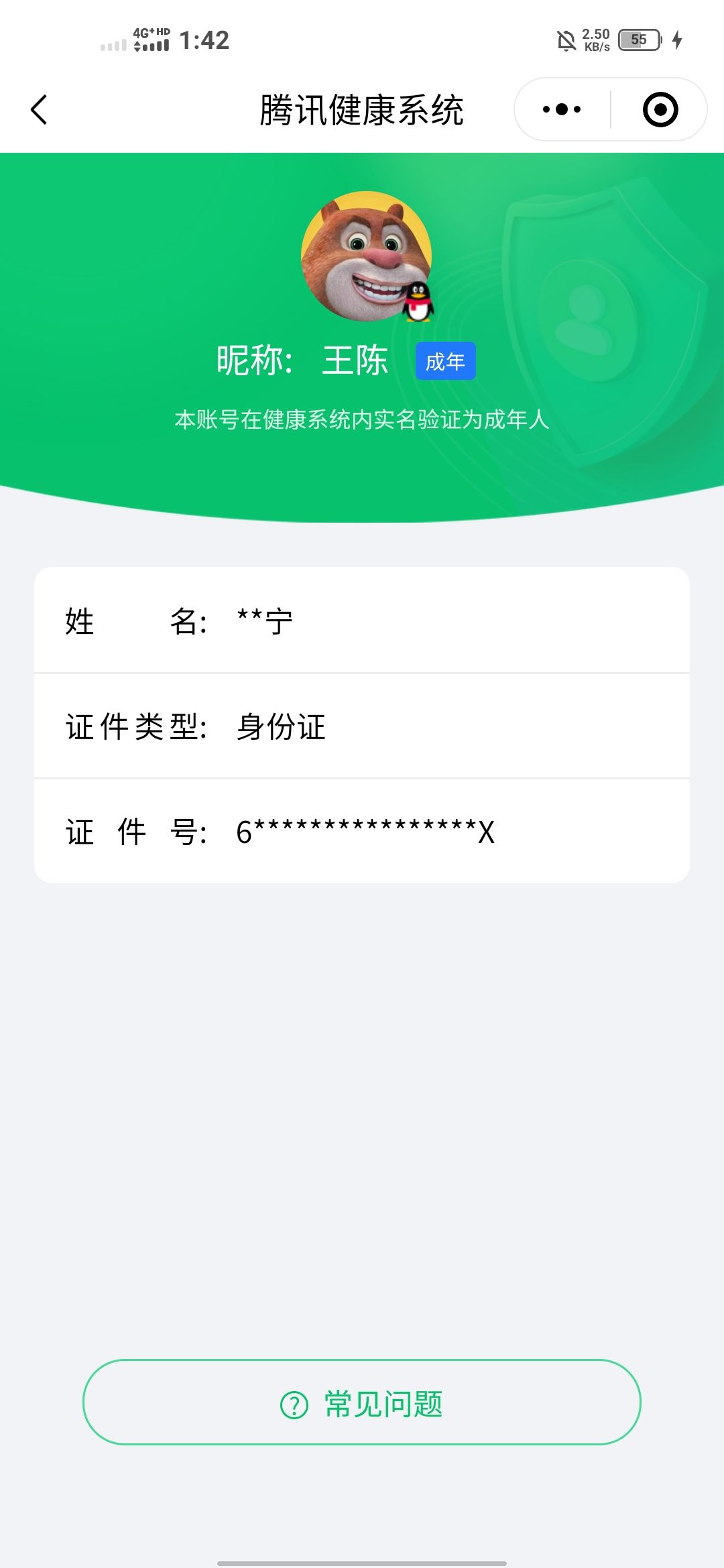Expand the 证件号 ID number row
The width and height of the screenshot is (724, 1568).
(x=362, y=831)
